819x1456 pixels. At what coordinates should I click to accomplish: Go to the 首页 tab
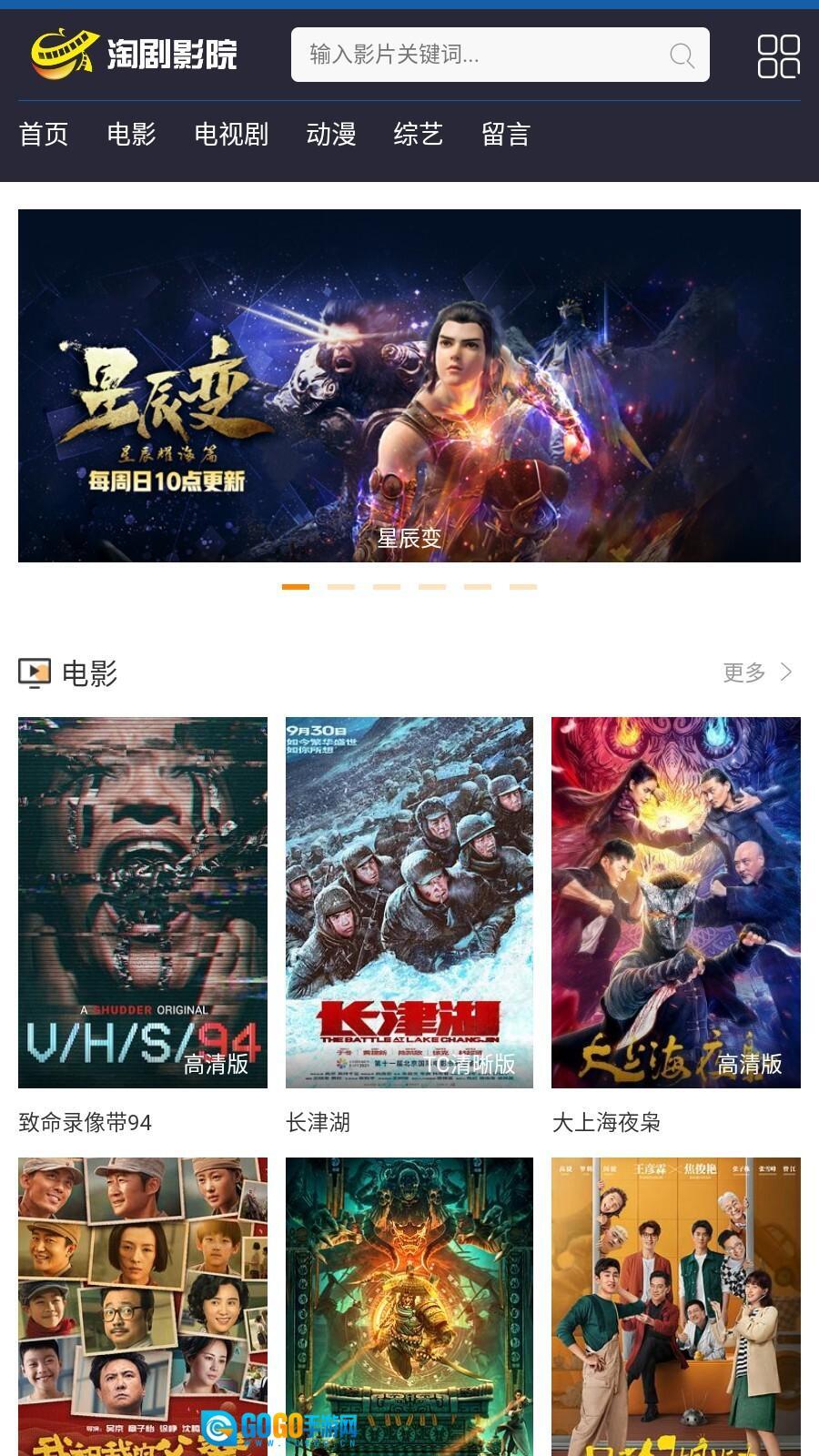pos(44,135)
